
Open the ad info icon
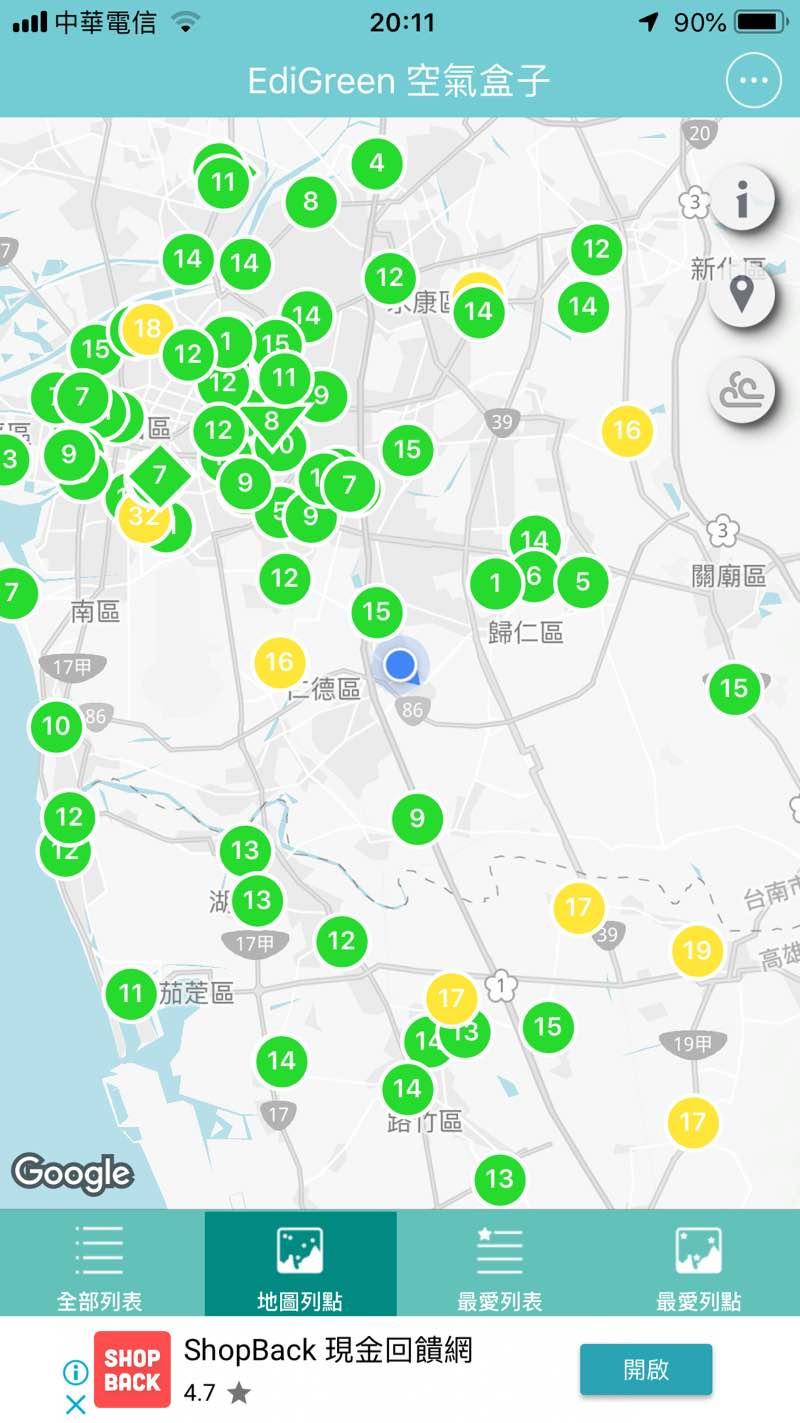(x=75, y=1372)
